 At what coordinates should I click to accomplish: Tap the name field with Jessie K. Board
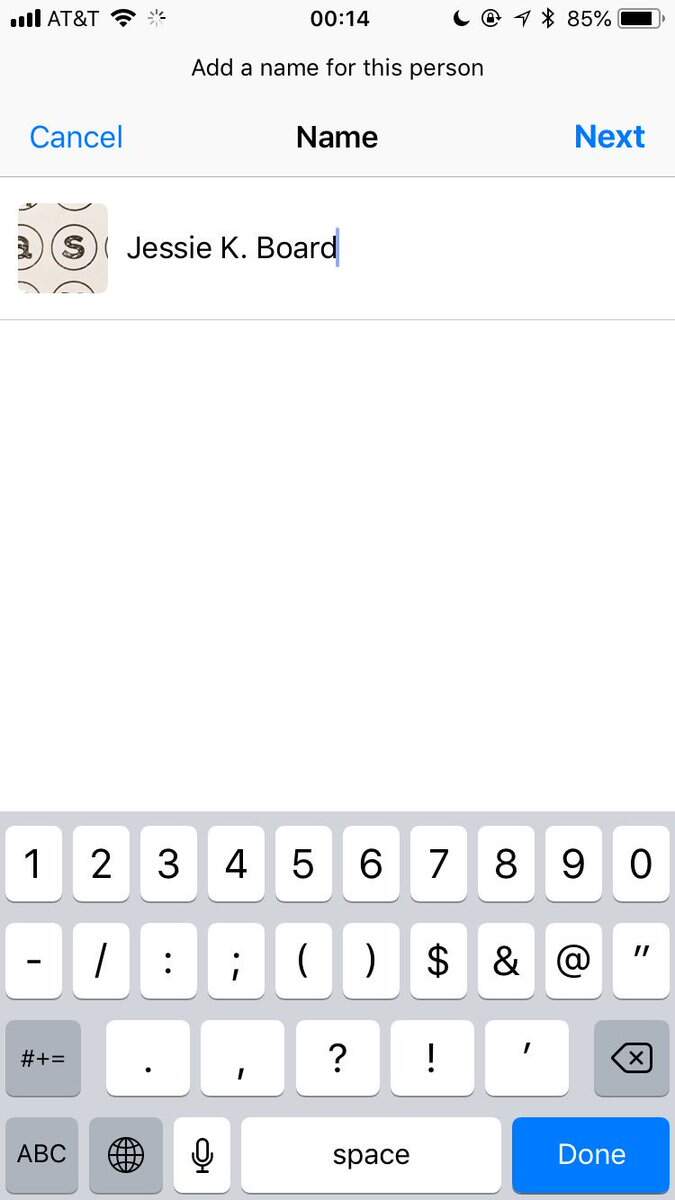coord(390,248)
